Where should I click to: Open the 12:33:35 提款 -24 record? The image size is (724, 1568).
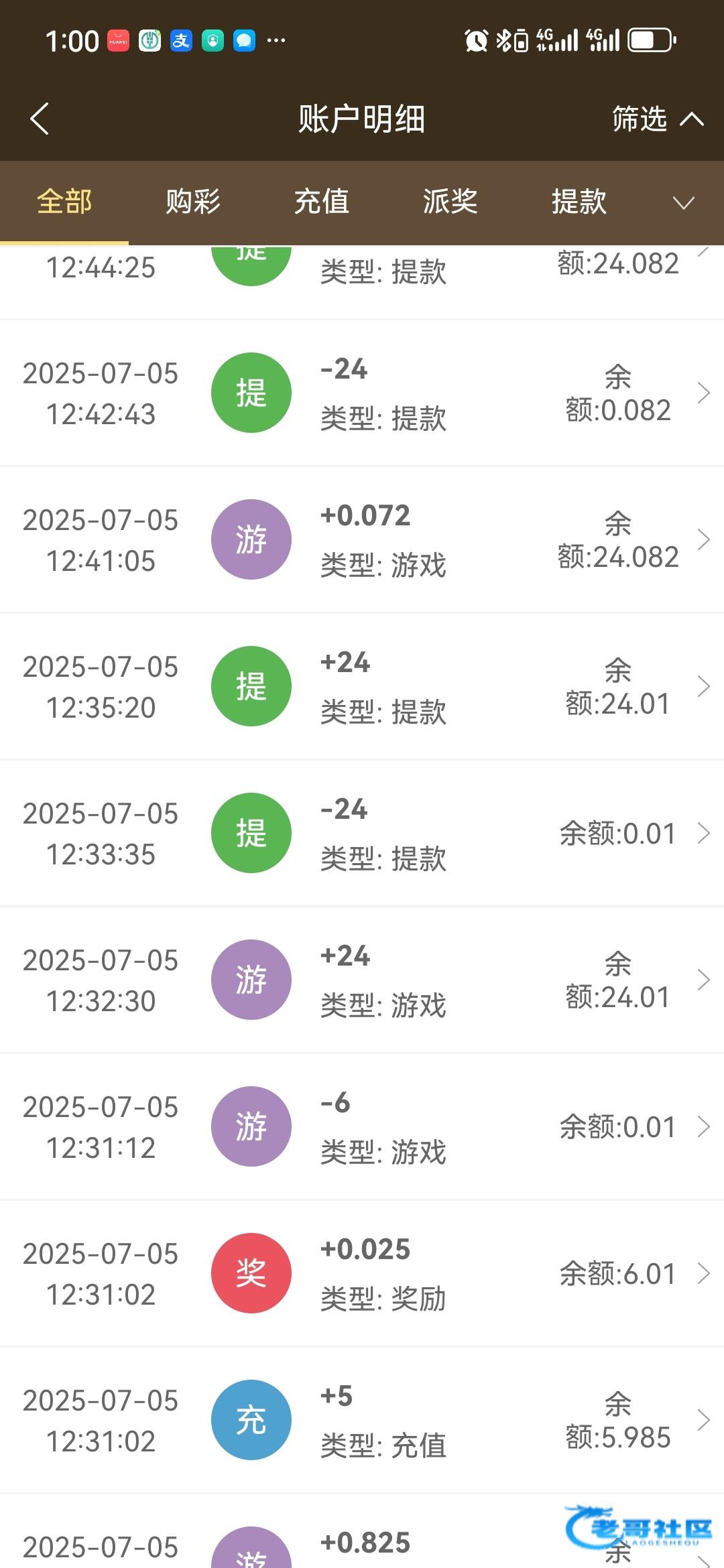362,834
